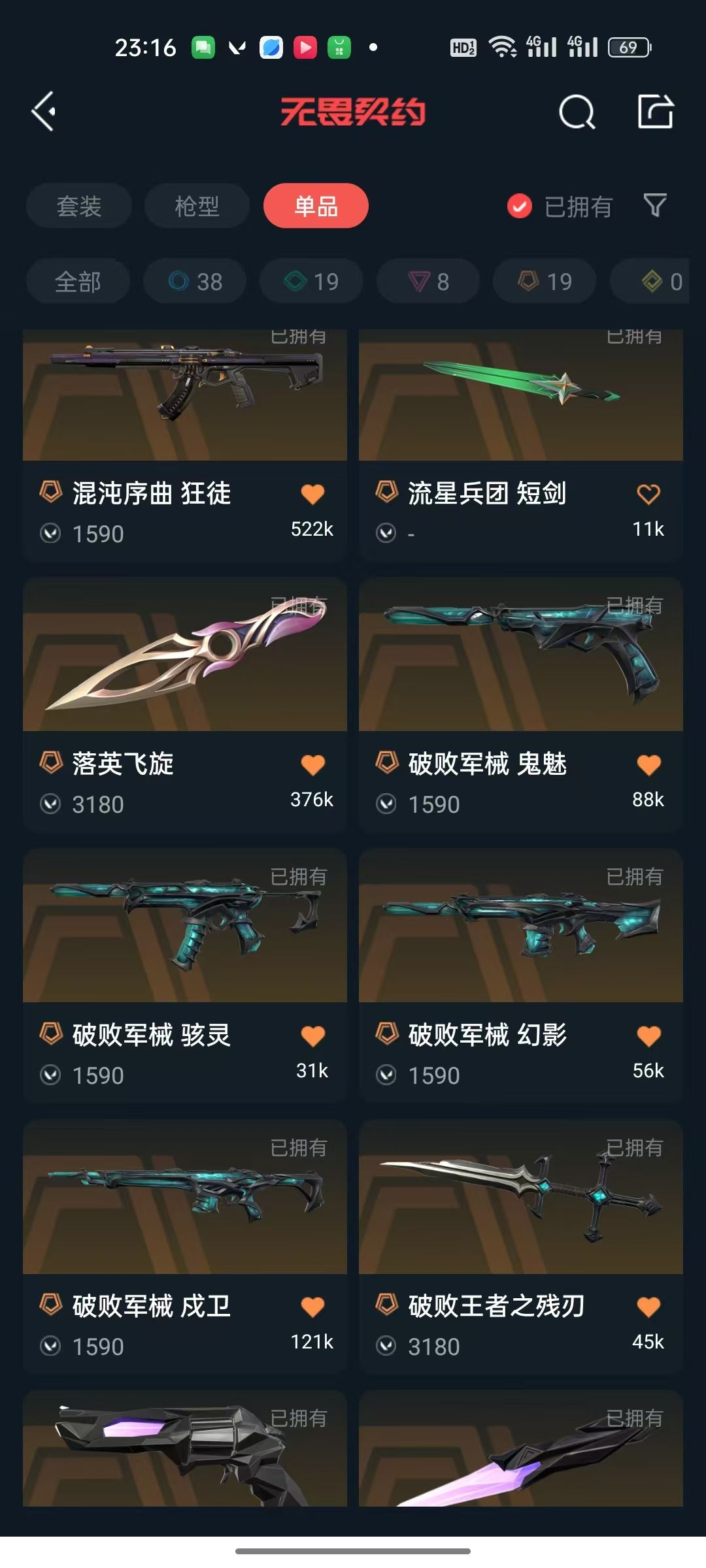Go back using the top-left arrow
Screen dimensions: 706x1568
pyautogui.click(x=44, y=112)
